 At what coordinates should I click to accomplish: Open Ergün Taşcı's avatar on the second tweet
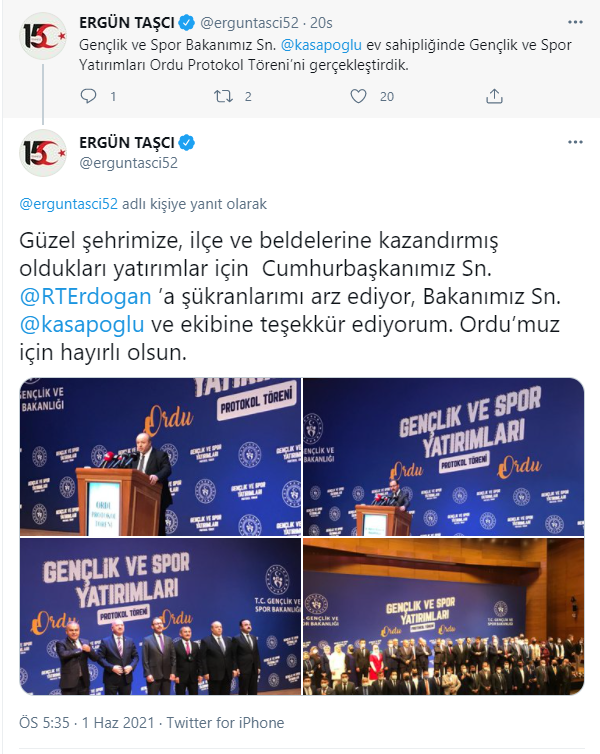(x=43, y=151)
